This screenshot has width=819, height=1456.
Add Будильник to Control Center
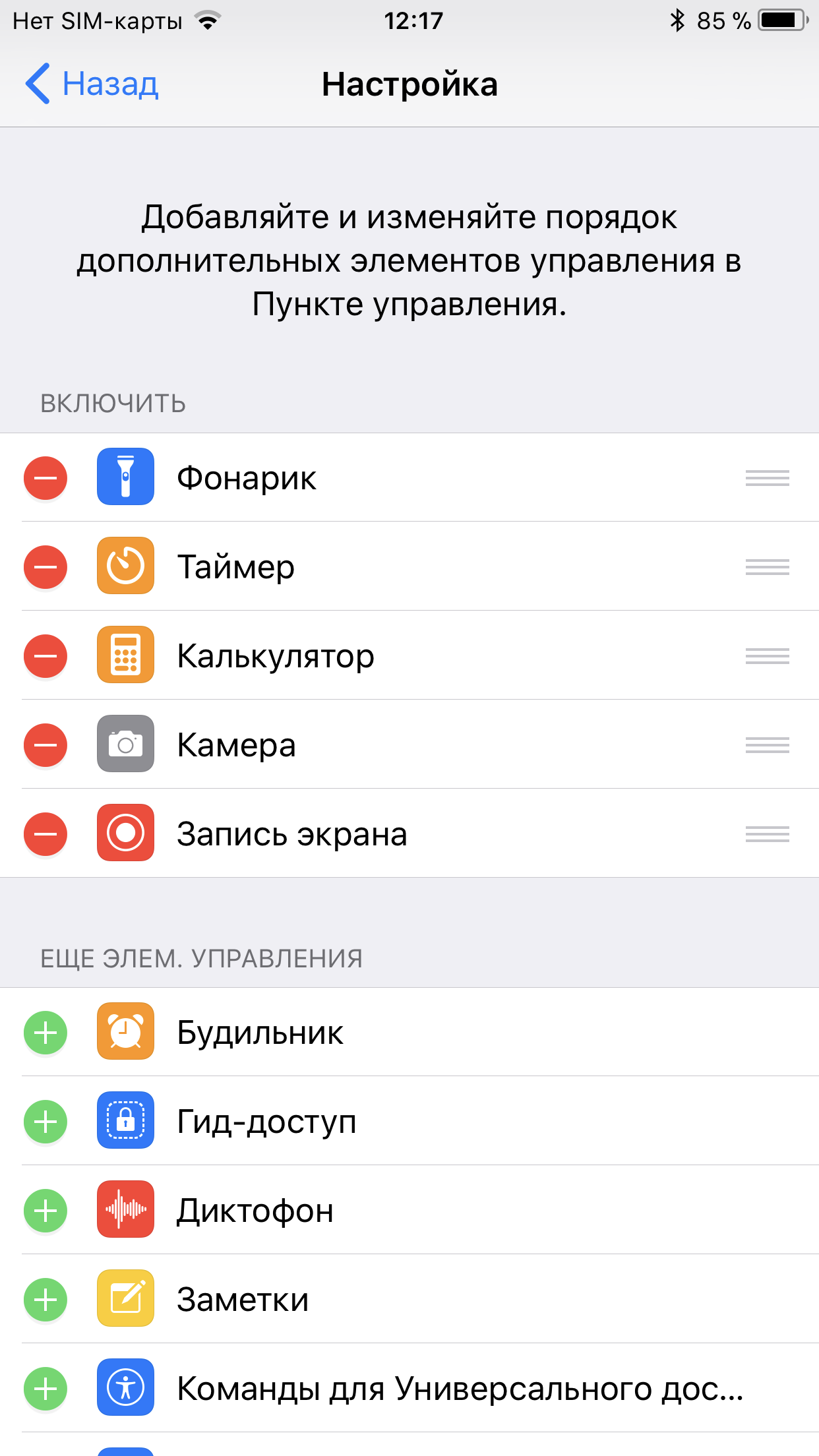[45, 1032]
